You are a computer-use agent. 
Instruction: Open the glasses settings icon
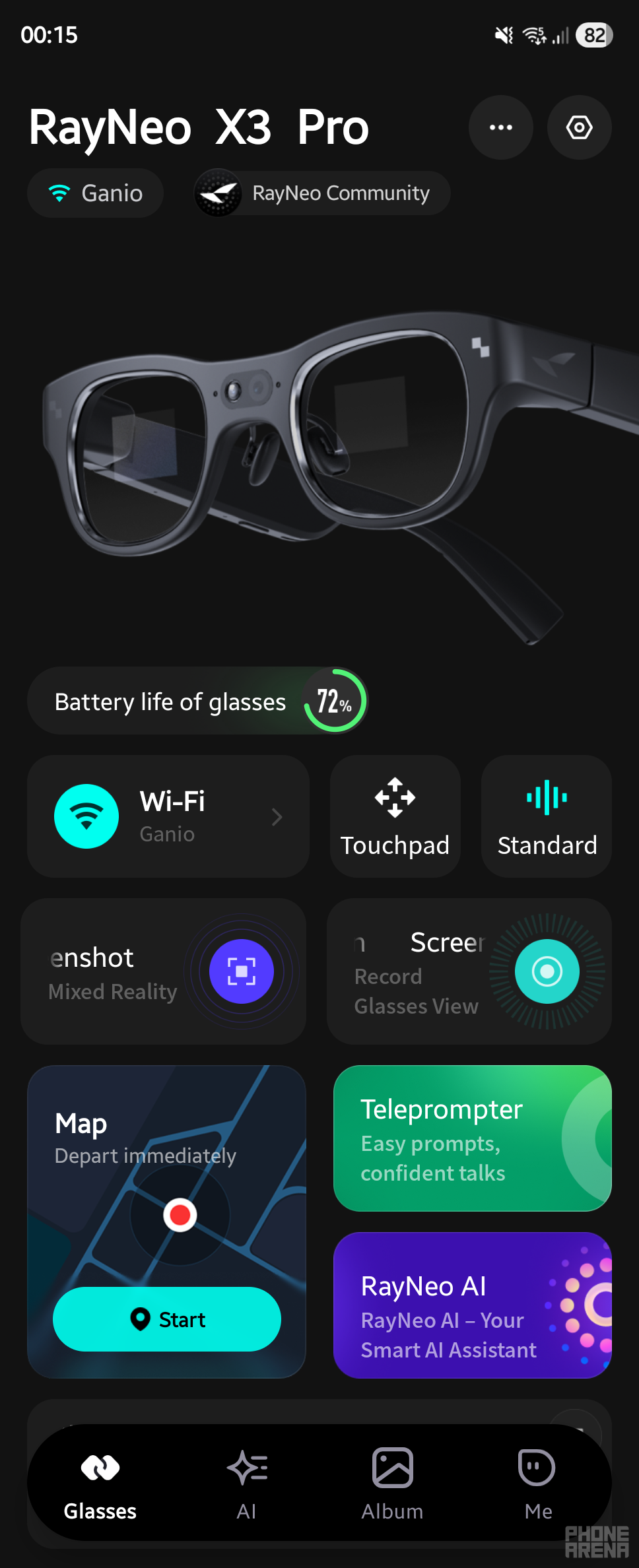[579, 127]
